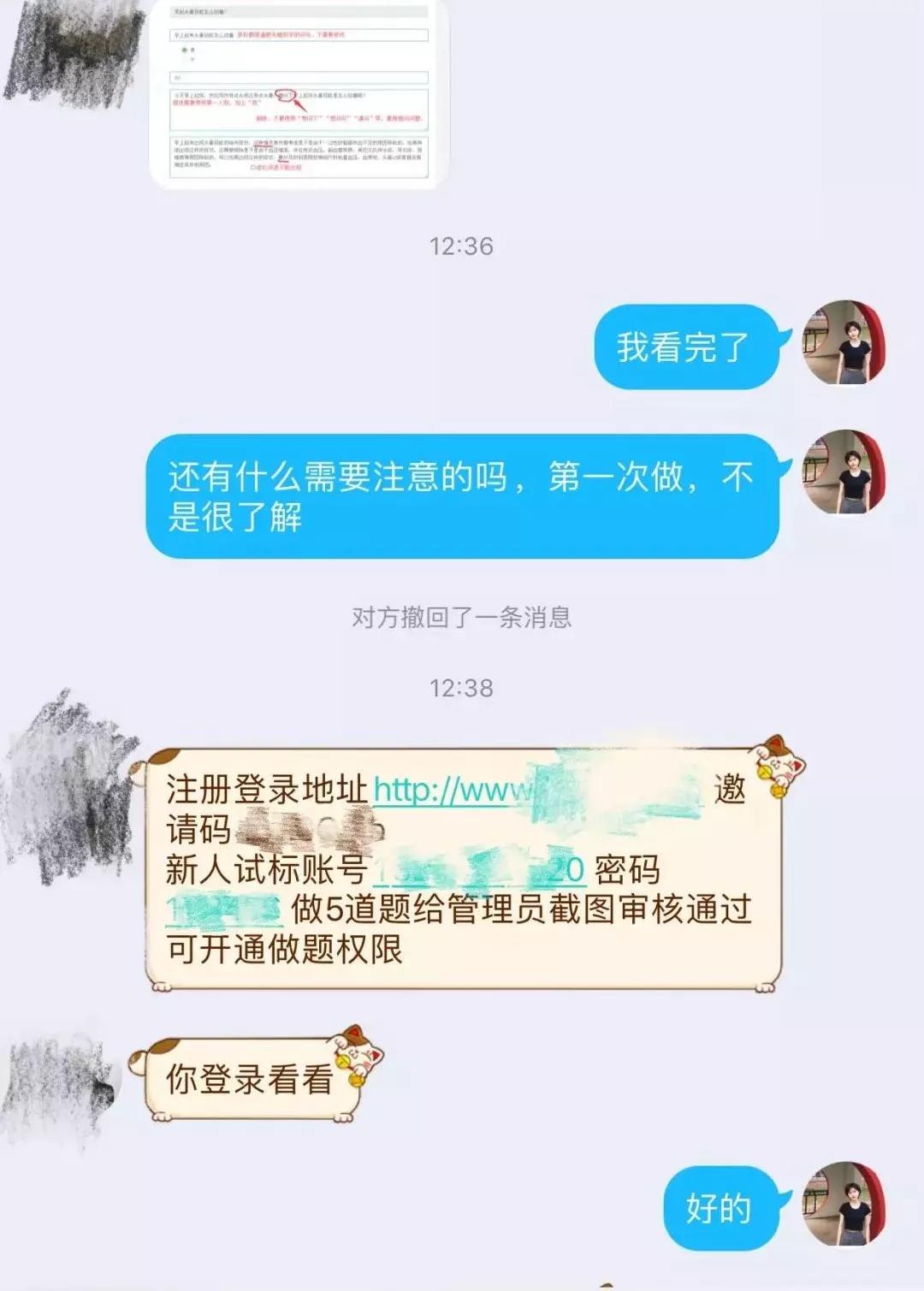Tap the underlined password number
The width and height of the screenshot is (924, 1291).
[224, 910]
